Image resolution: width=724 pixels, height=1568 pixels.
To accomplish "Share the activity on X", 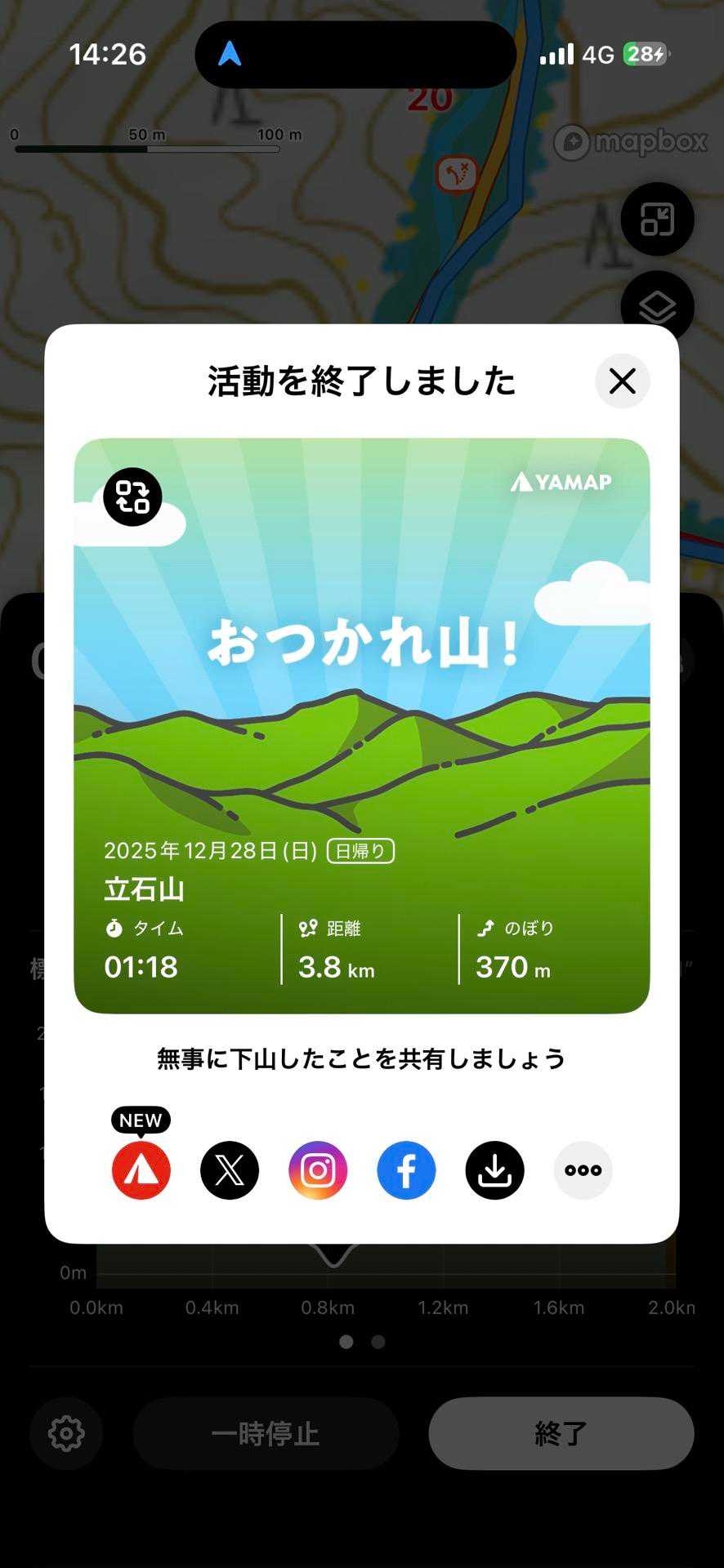I will pyautogui.click(x=230, y=1170).
